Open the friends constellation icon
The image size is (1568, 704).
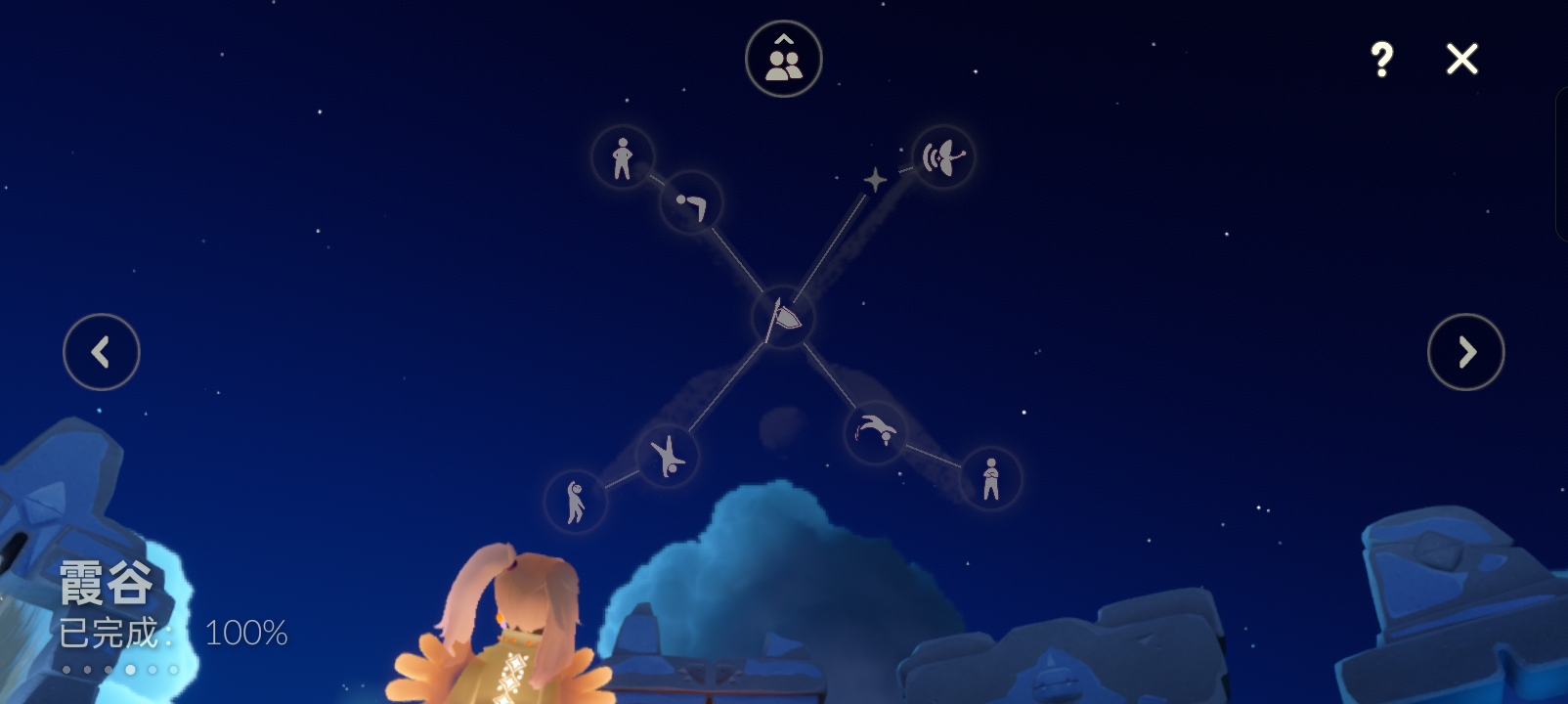pos(783,60)
